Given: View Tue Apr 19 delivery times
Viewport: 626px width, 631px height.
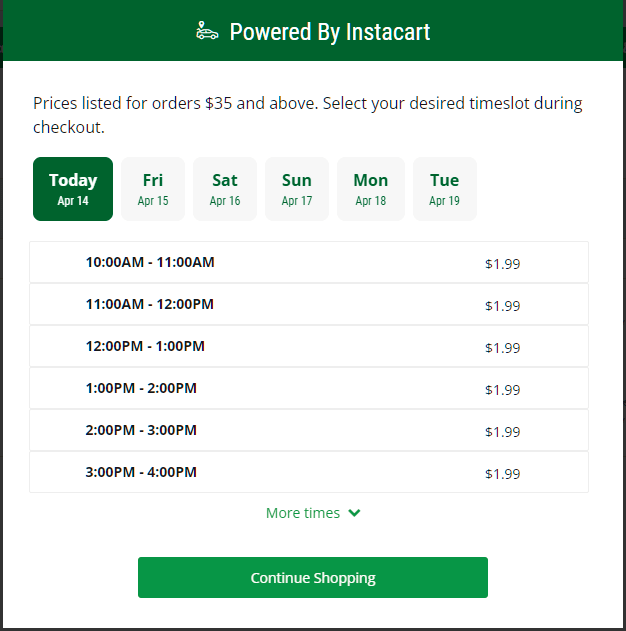Looking at the screenshot, I should tap(445, 188).
